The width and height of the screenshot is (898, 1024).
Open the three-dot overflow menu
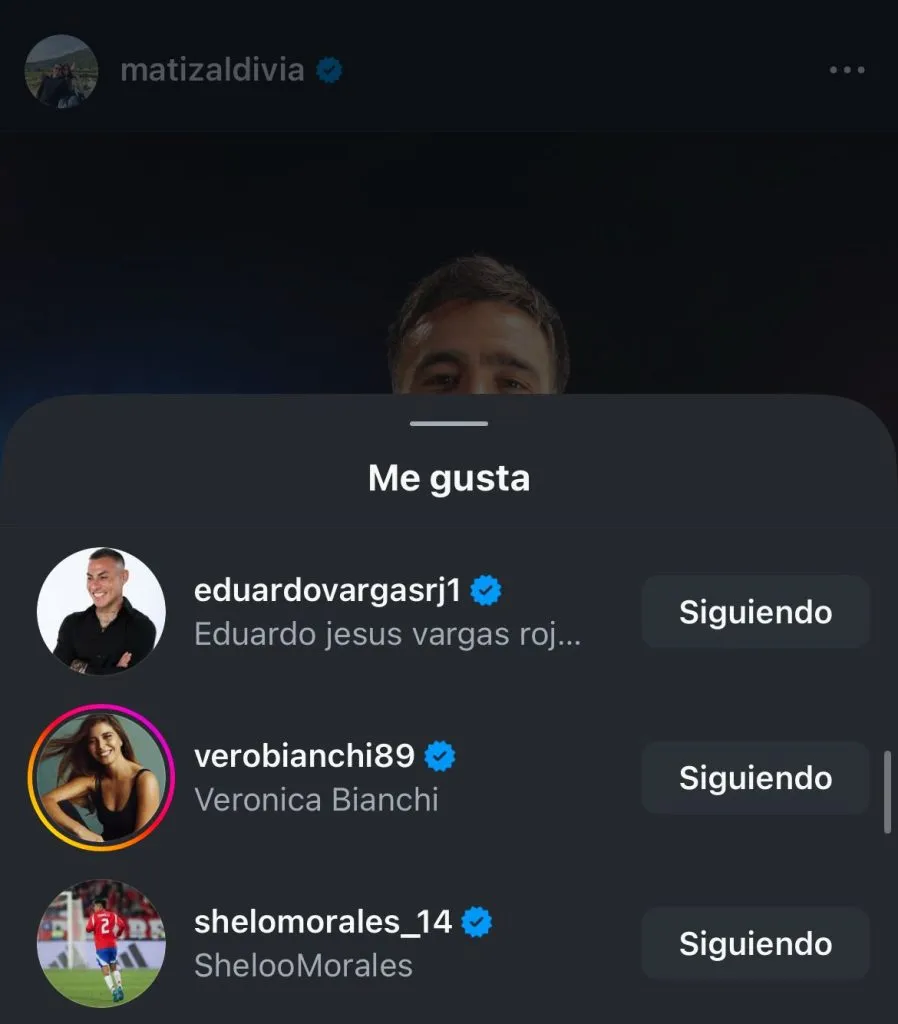(846, 70)
